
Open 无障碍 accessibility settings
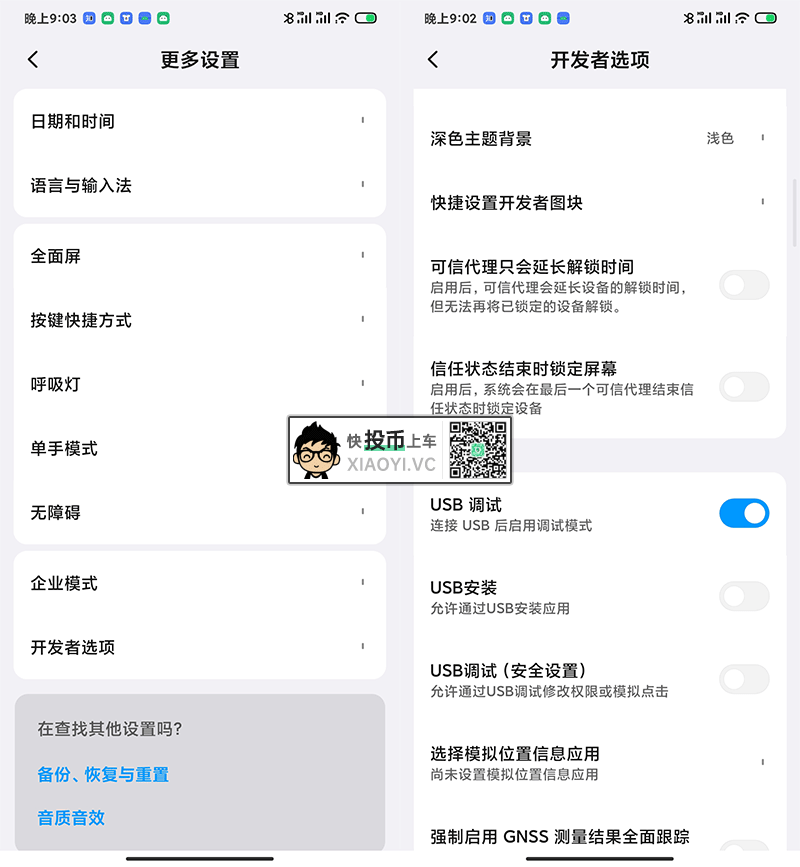pos(199,513)
